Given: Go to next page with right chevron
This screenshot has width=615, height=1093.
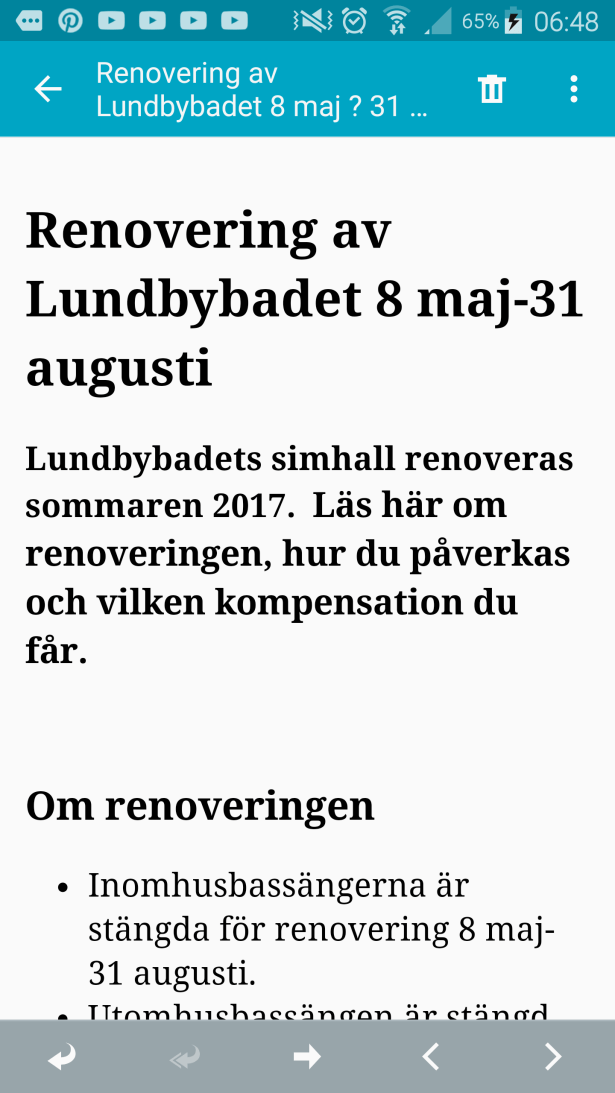Looking at the screenshot, I should click(x=553, y=1057).
